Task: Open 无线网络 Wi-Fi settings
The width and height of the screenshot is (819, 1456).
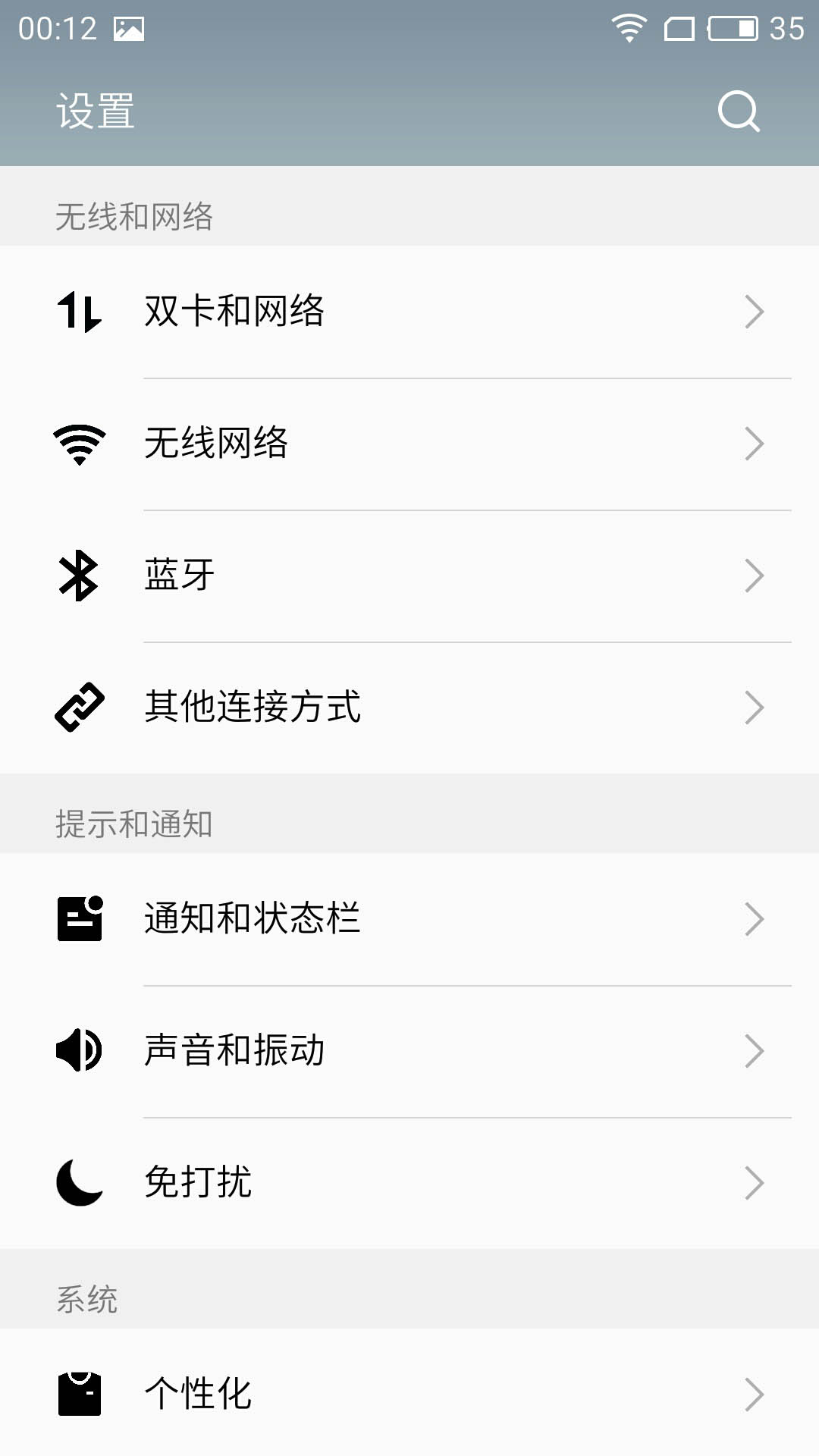Action: tap(409, 444)
